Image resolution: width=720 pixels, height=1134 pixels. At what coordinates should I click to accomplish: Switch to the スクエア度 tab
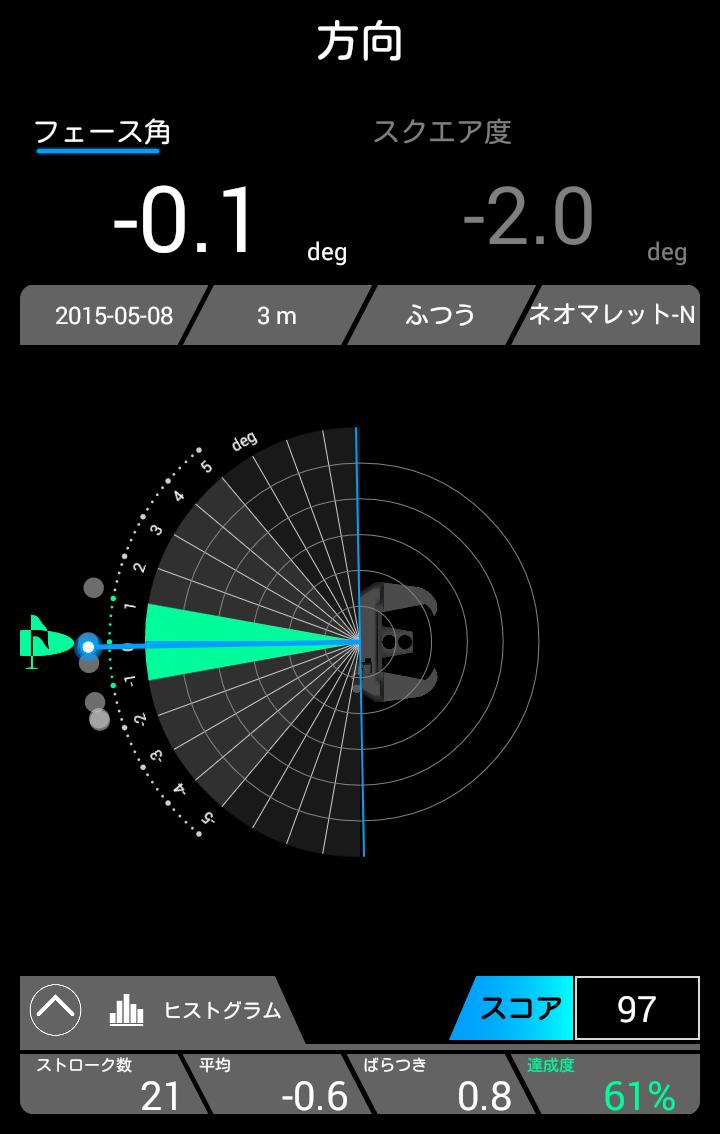click(x=442, y=132)
